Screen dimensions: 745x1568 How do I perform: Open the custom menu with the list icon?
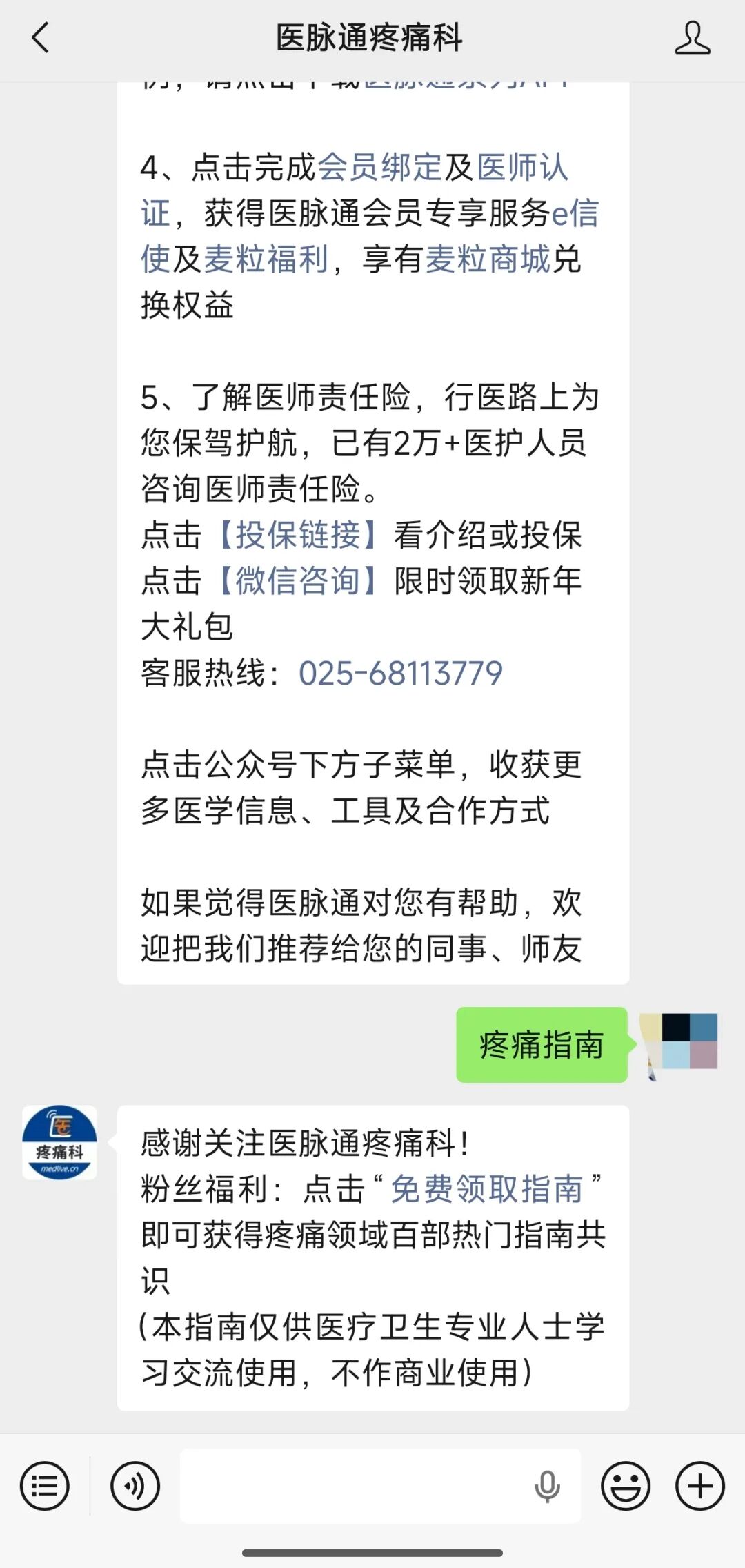[x=43, y=1486]
